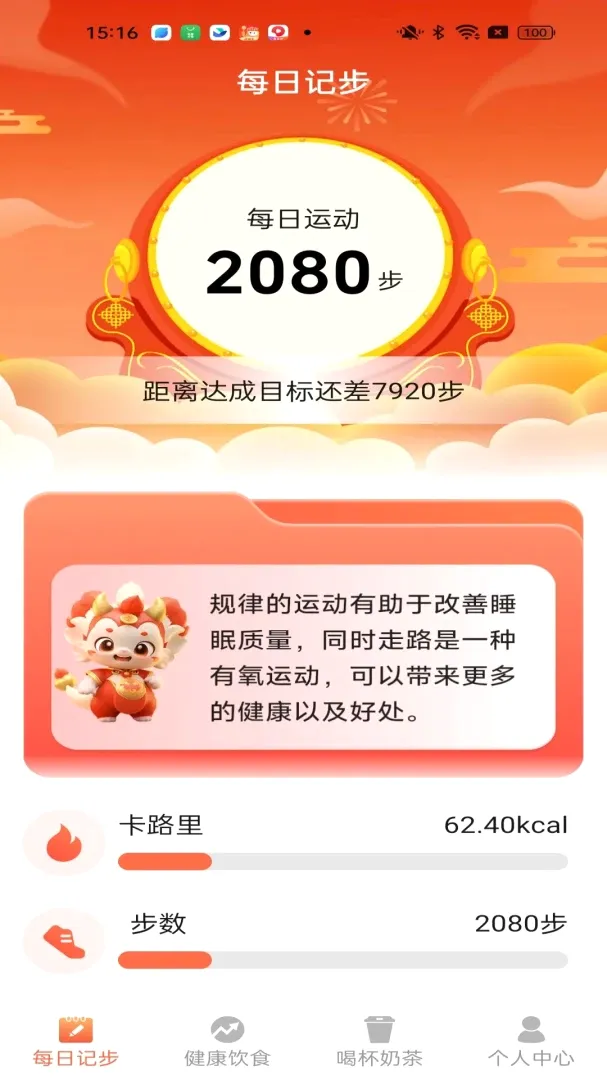
Task: Open the 喝杯奶茶 tab
Action: point(379,1041)
